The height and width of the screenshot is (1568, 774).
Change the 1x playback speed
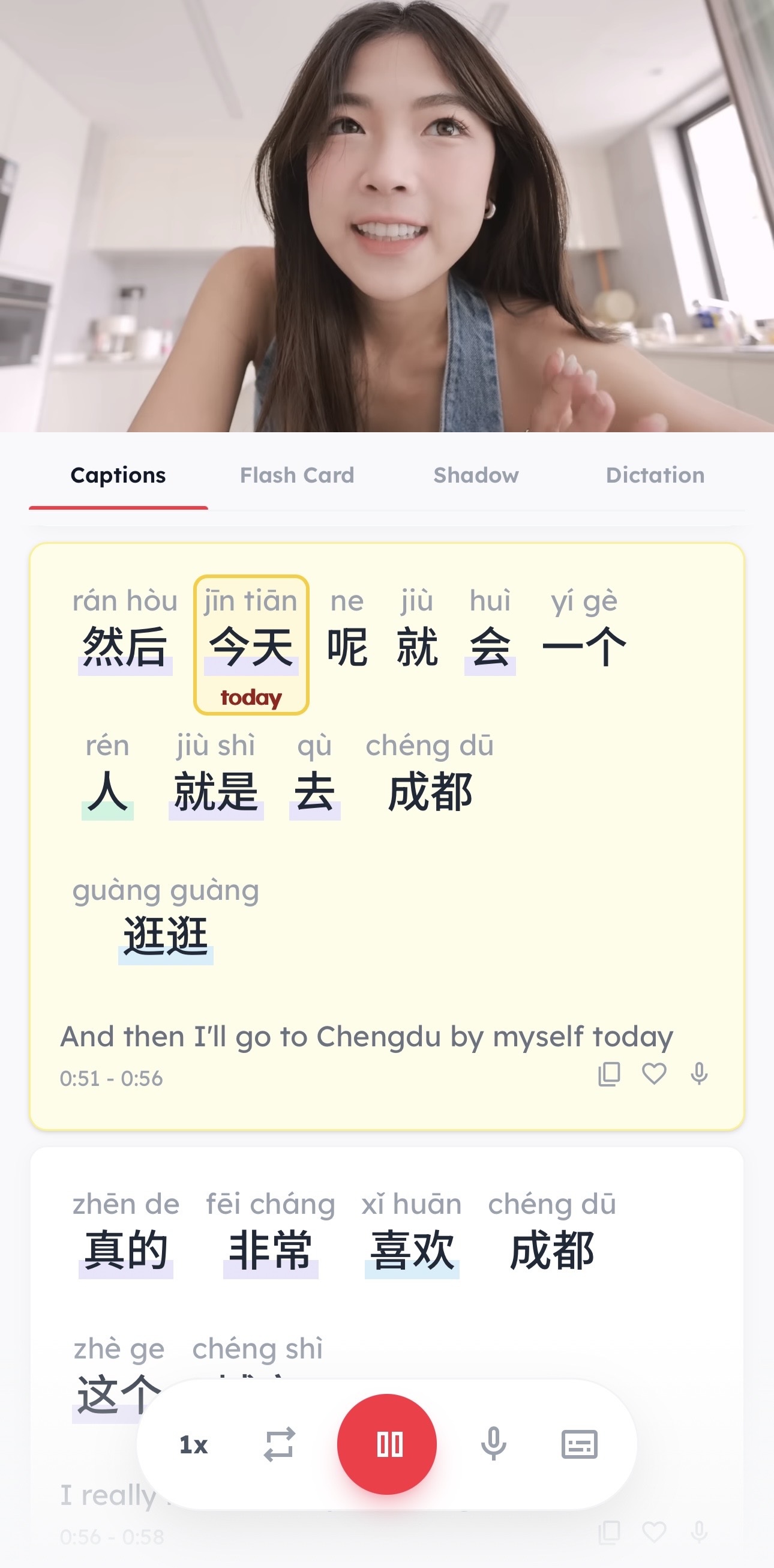click(x=193, y=1444)
